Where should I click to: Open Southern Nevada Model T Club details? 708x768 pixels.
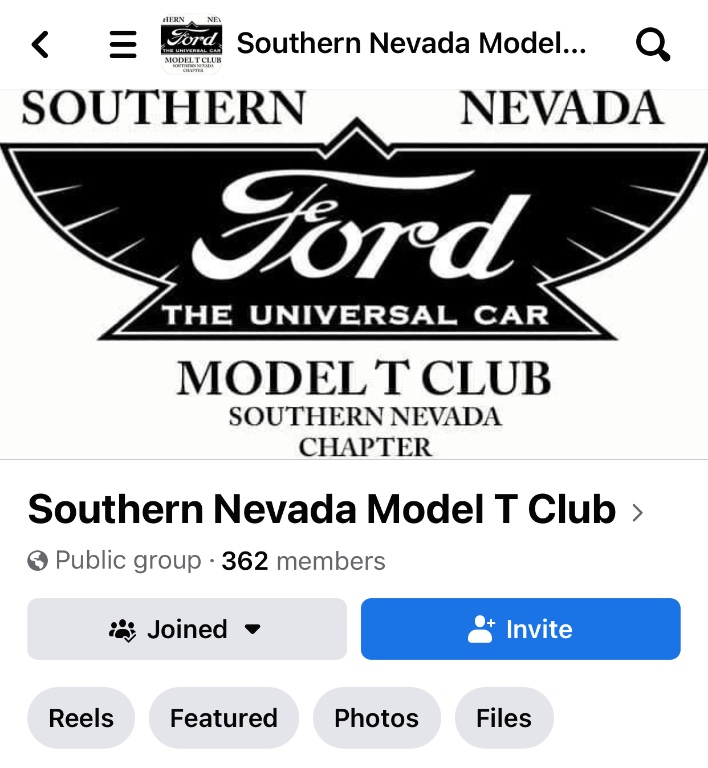point(335,511)
